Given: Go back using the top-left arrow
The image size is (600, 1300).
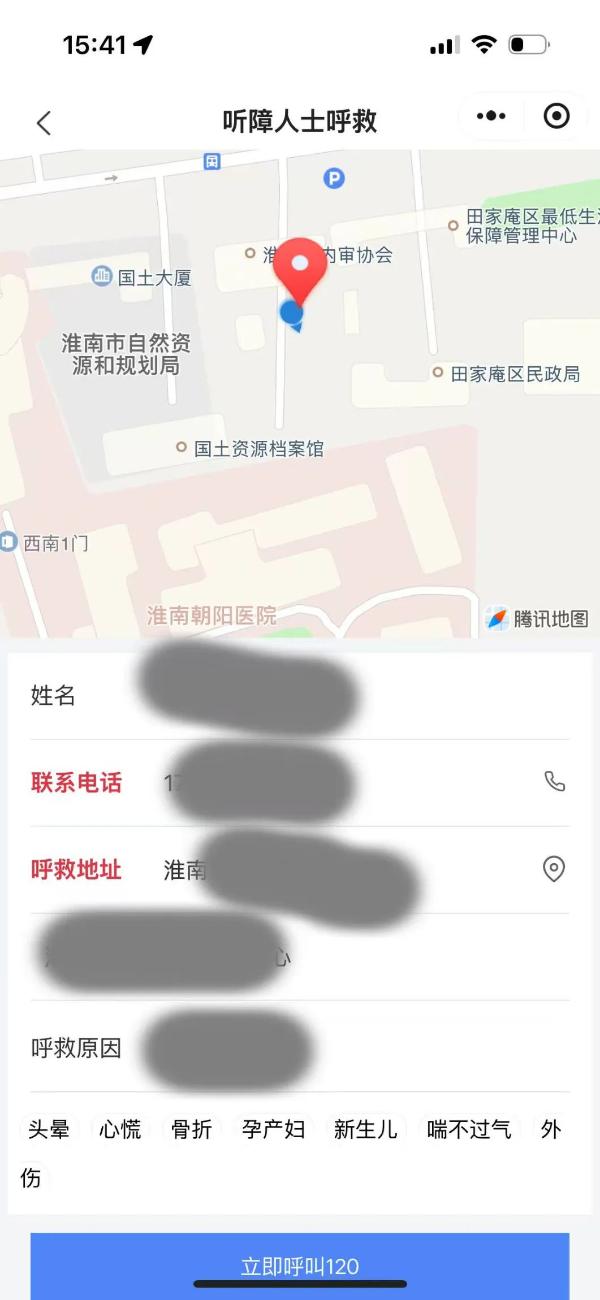Looking at the screenshot, I should (43, 123).
